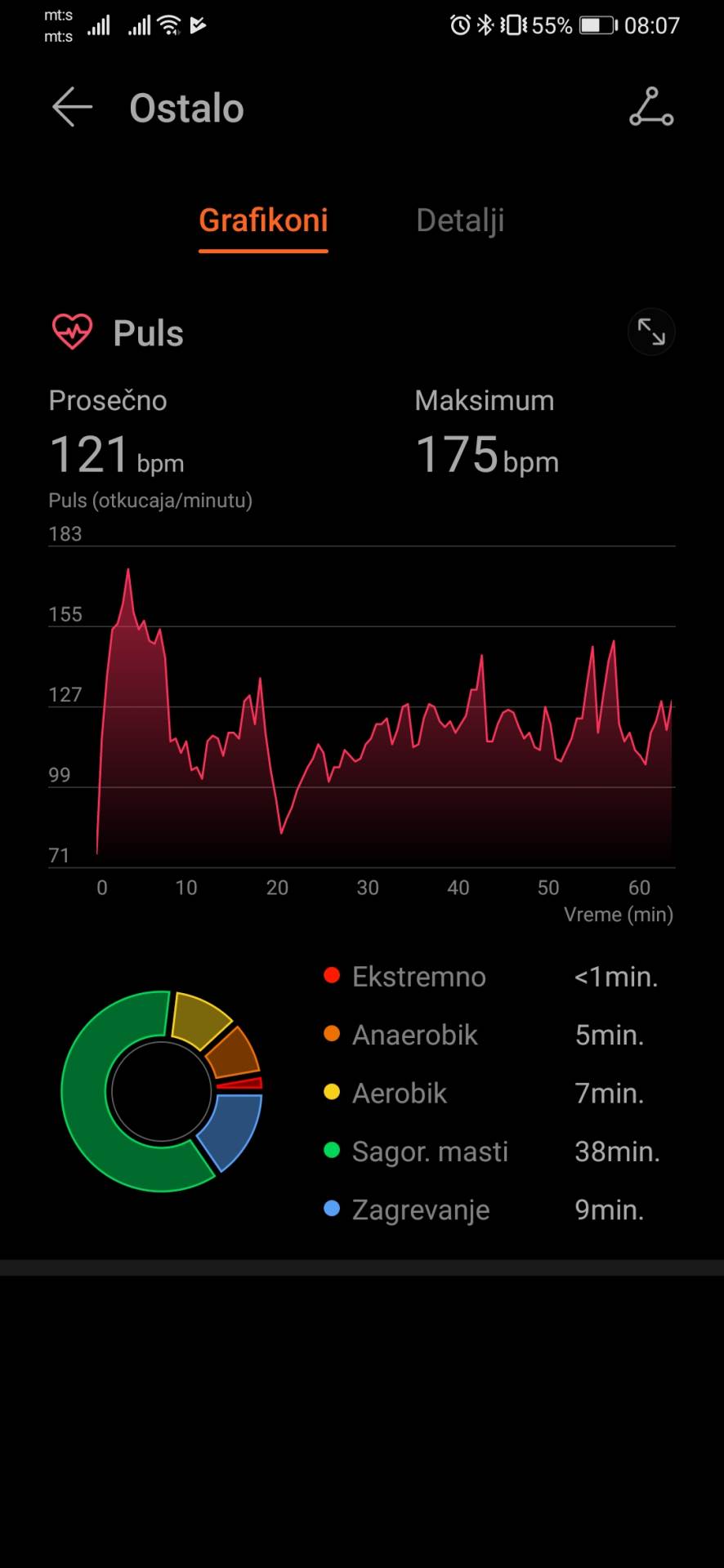Open the share icon top right
The height and width of the screenshot is (1568, 724).
click(650, 107)
